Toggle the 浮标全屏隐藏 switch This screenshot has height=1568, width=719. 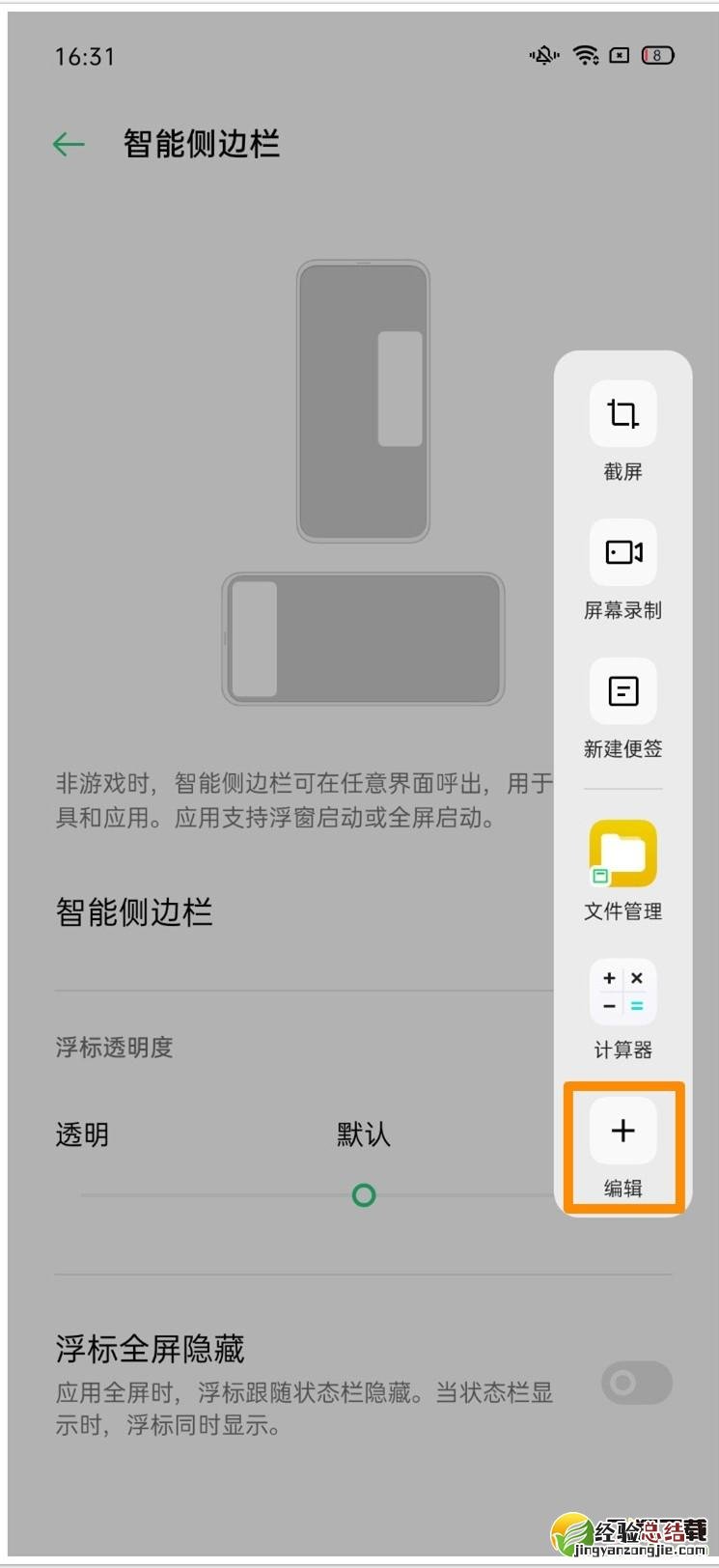point(636,1384)
